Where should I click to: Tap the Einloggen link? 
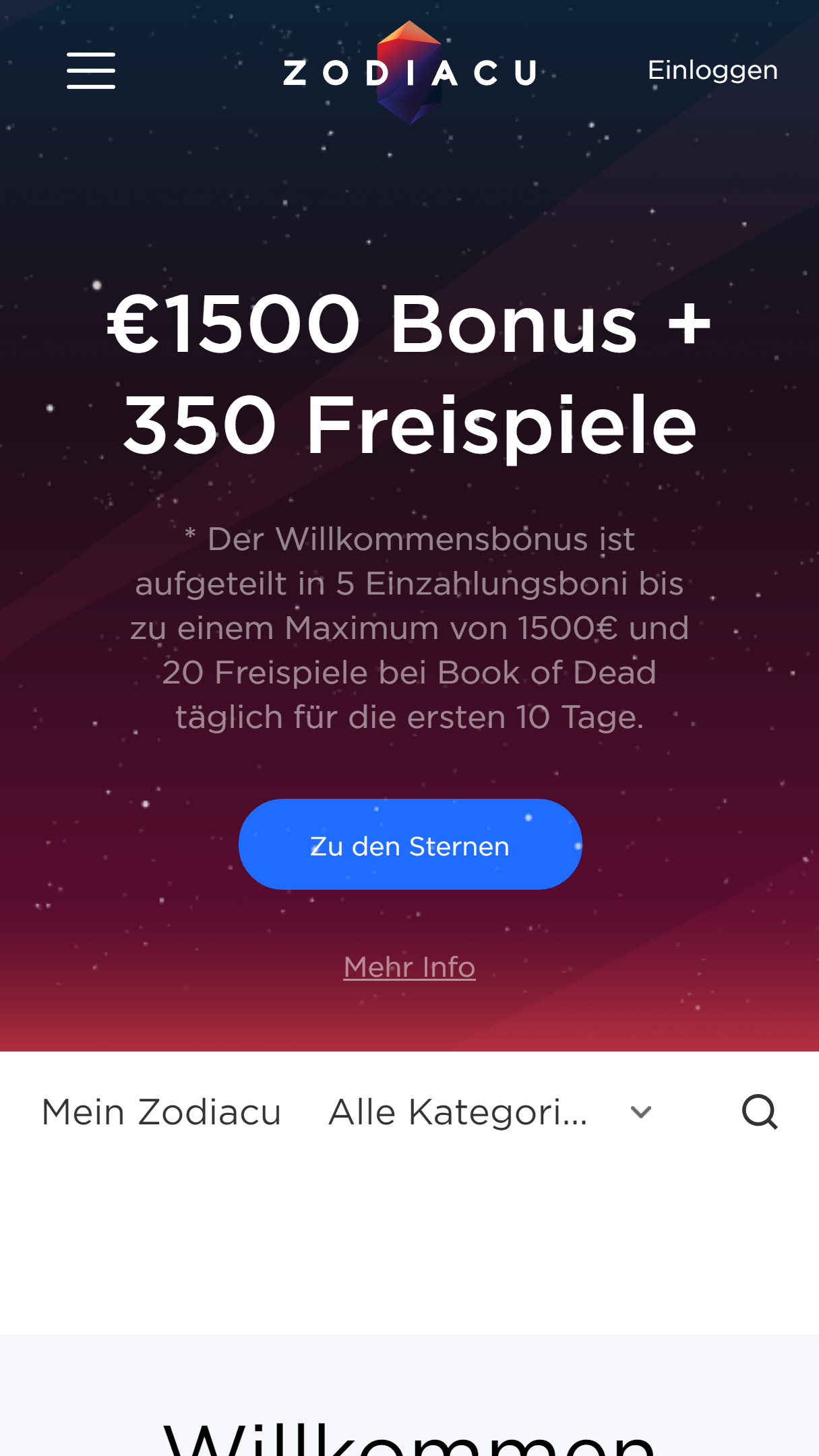point(712,71)
